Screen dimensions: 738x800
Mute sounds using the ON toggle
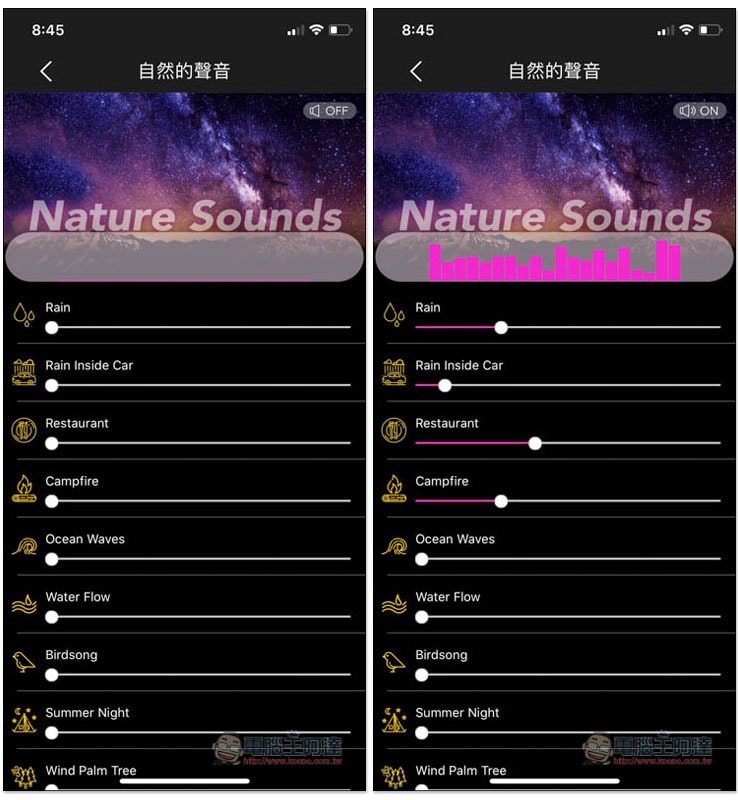tap(699, 111)
